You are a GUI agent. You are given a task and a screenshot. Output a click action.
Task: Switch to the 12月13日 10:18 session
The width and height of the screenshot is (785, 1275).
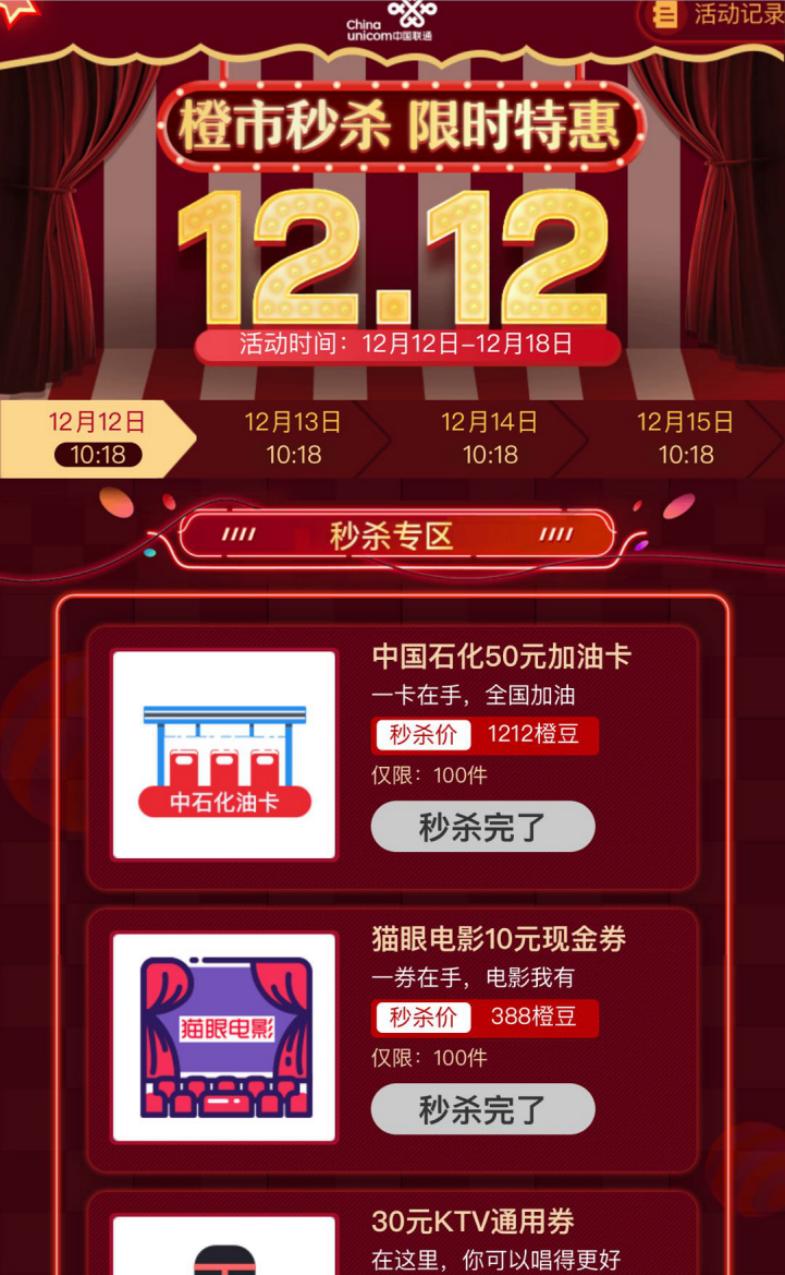click(x=293, y=438)
